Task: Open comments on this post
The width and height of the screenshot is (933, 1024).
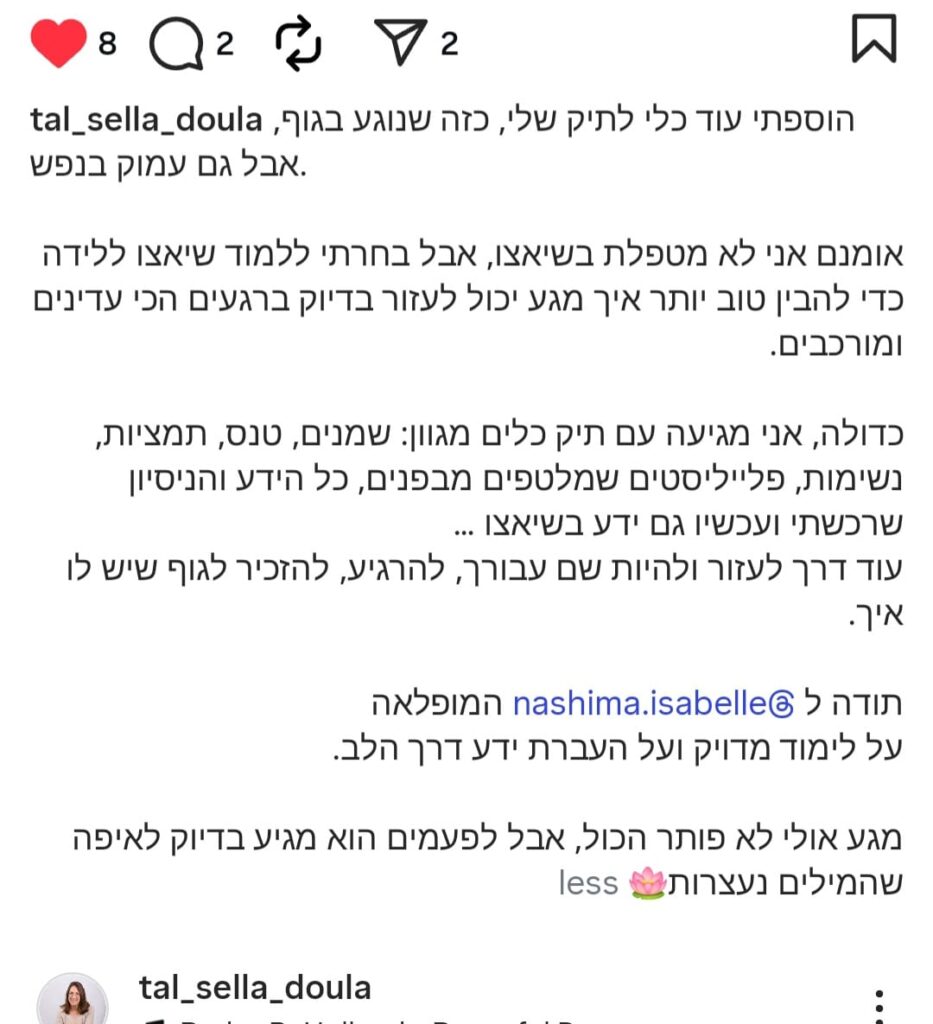Action: tap(176, 44)
